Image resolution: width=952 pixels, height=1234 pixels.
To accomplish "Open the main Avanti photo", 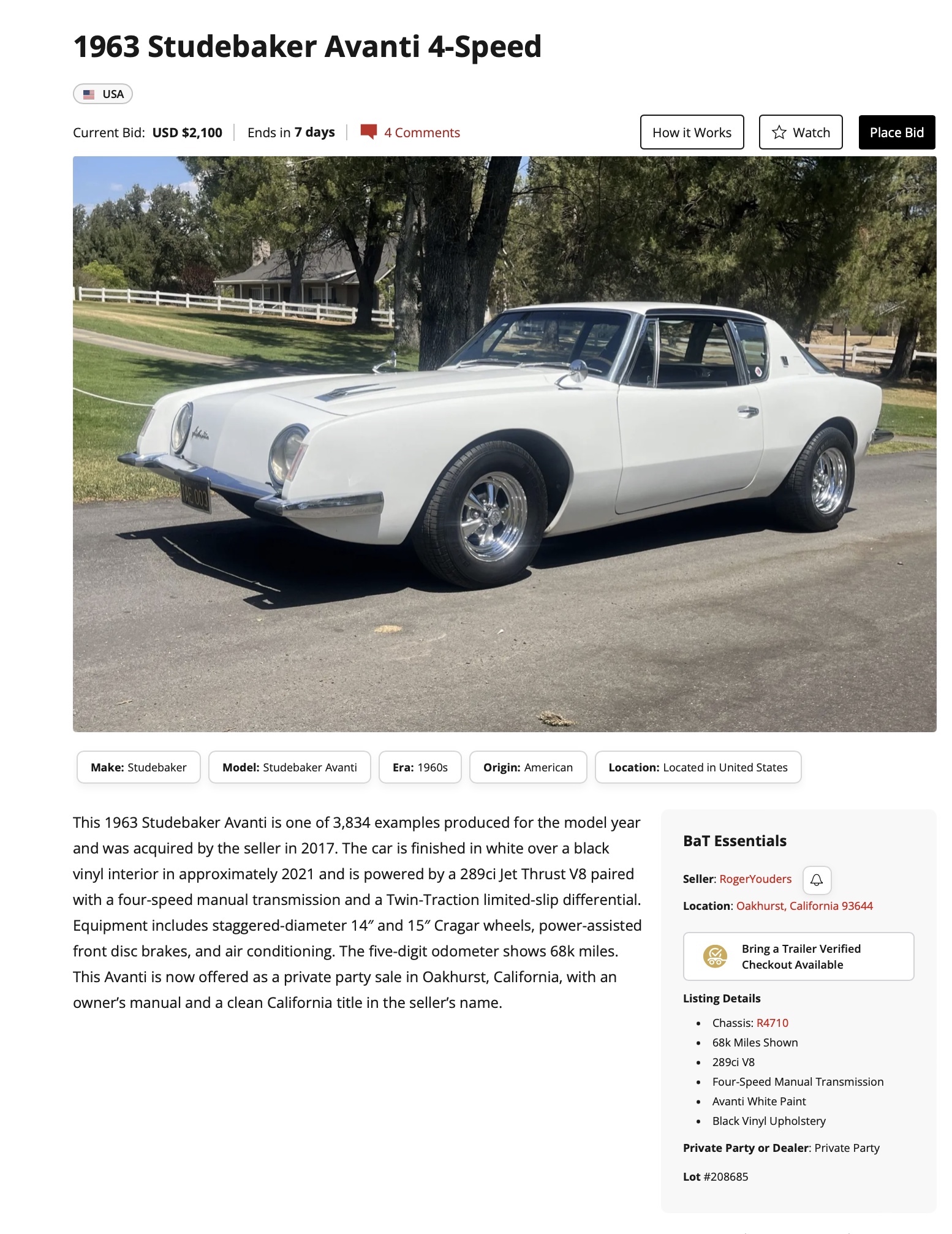I will coord(504,444).
